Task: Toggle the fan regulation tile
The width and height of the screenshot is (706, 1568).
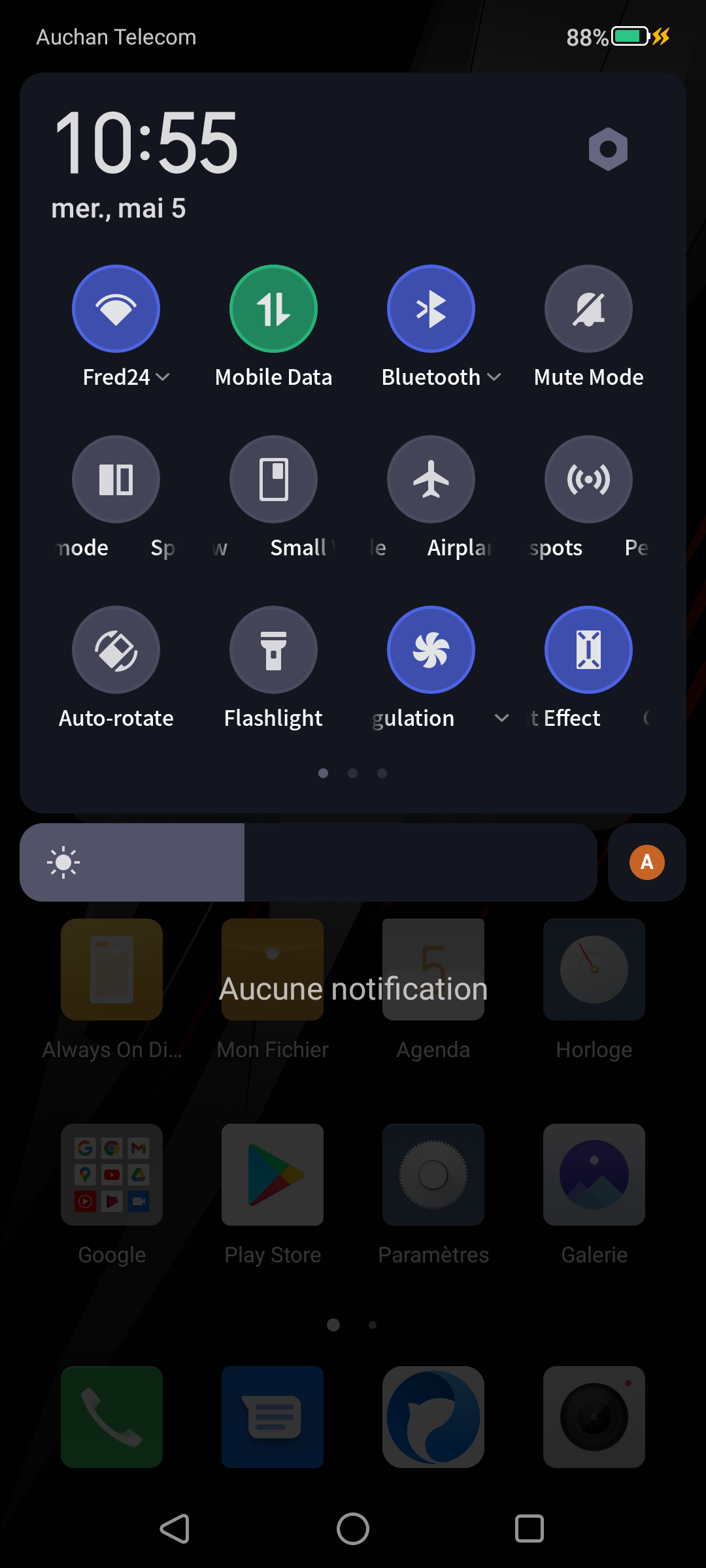Action: 431,649
